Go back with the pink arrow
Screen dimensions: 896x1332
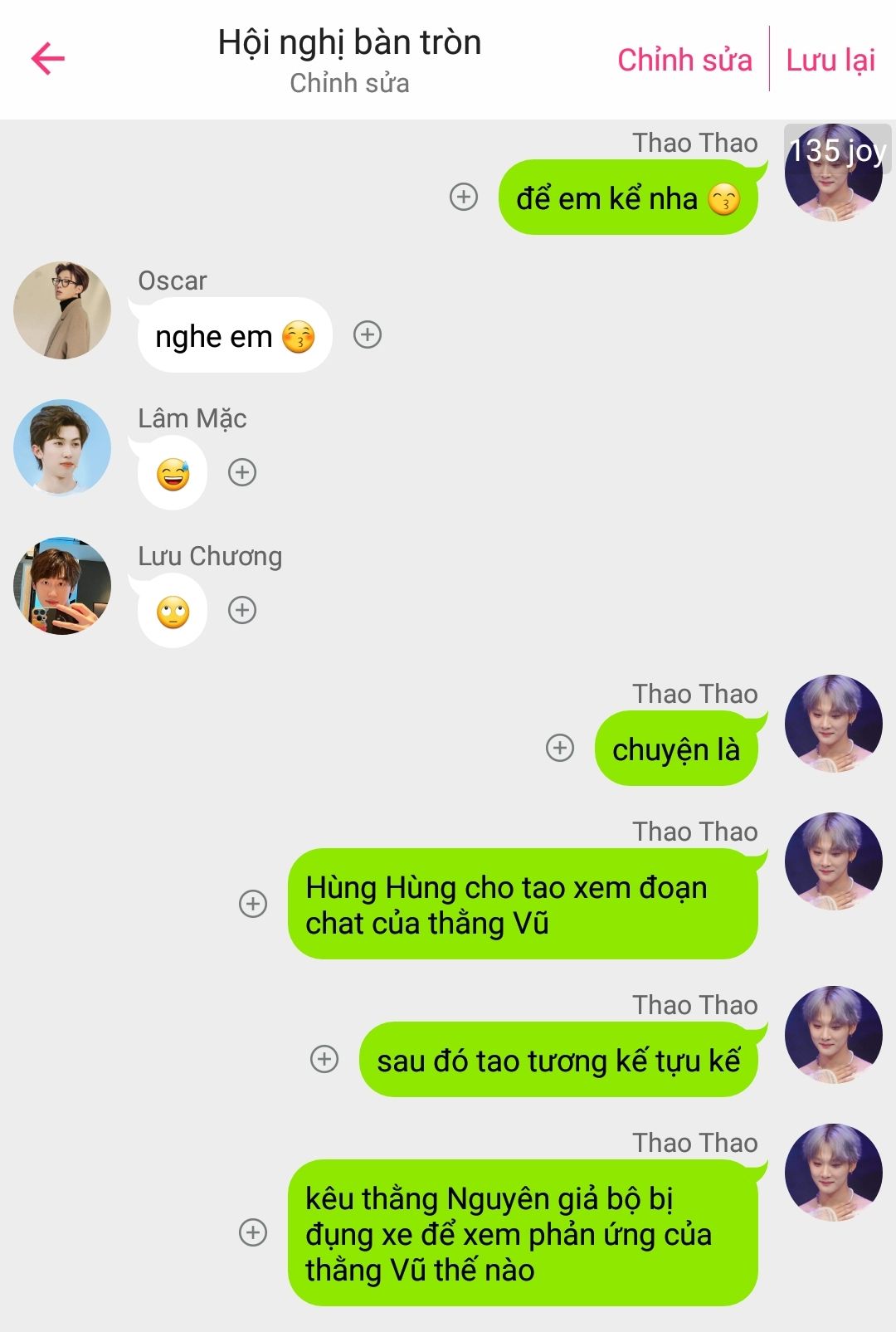[x=47, y=59]
